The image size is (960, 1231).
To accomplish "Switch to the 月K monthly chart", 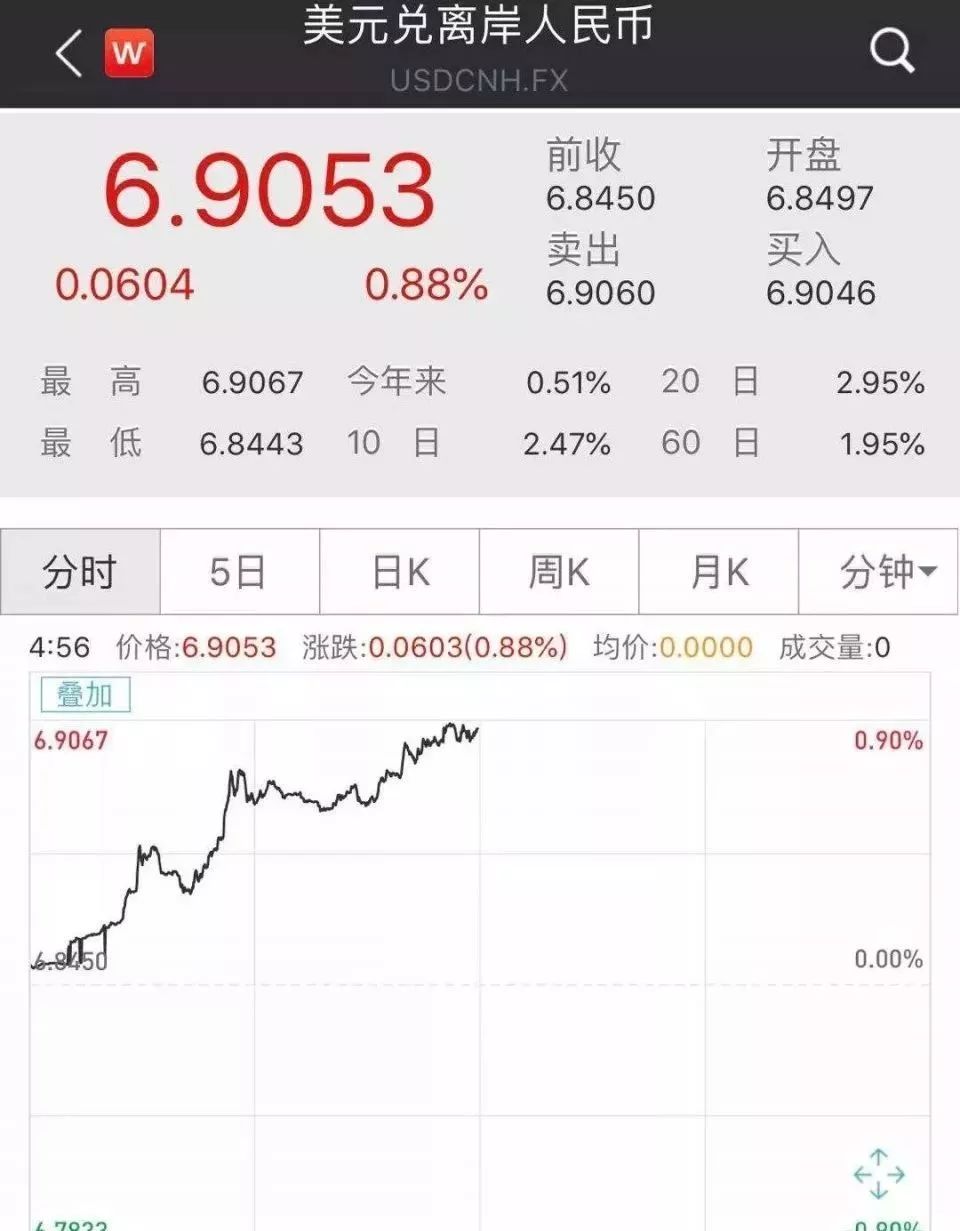I will (719, 572).
